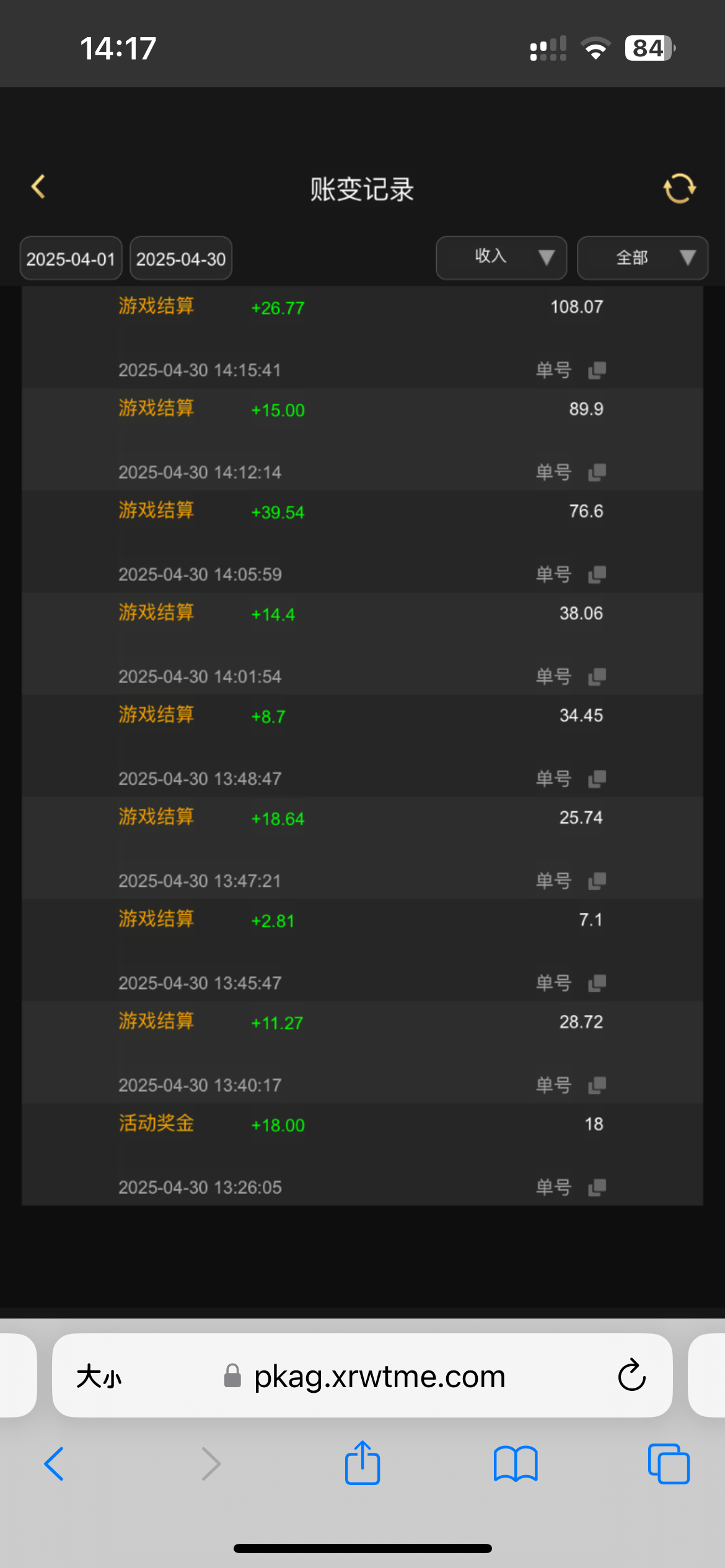
Task: Copy 单号 for record at 14:05:59
Action: point(597,575)
